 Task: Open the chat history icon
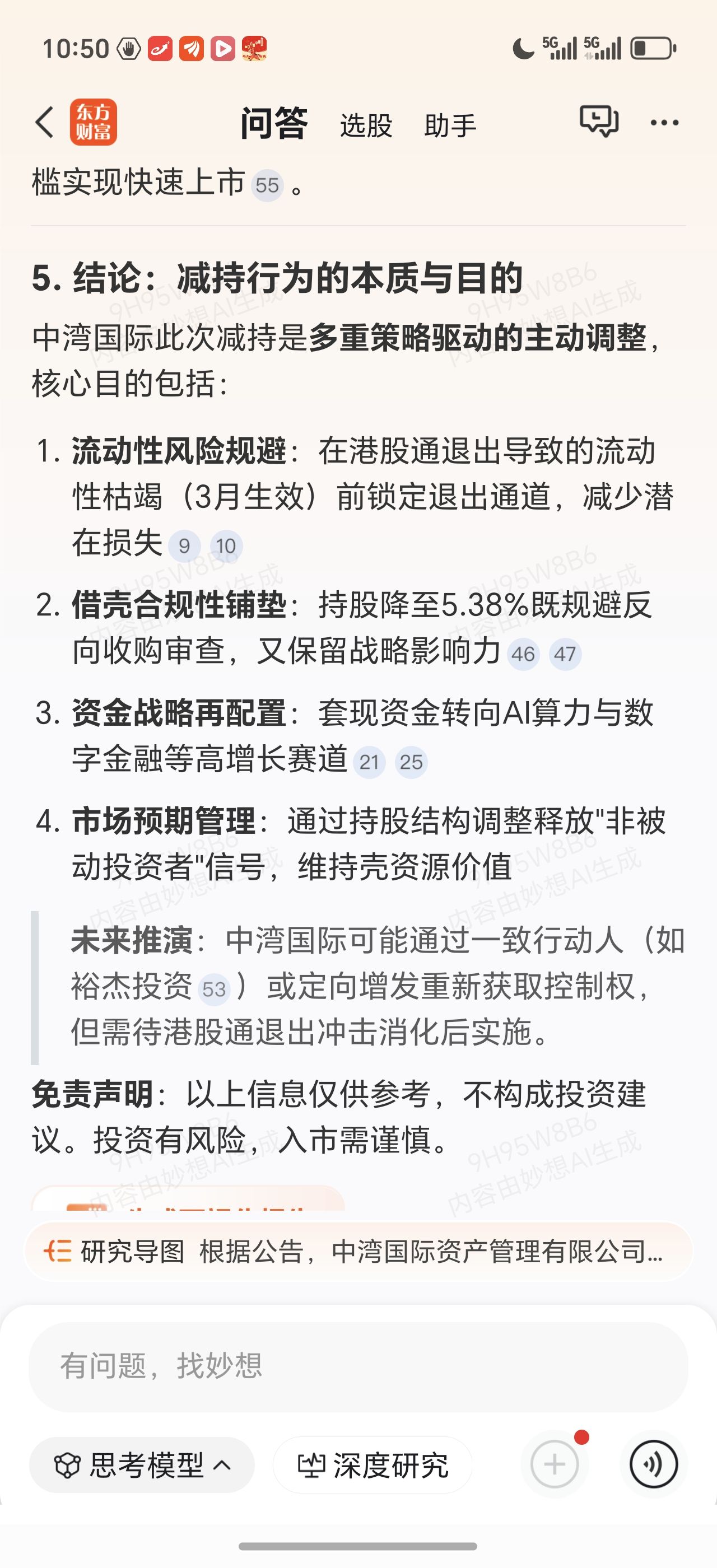pos(598,121)
